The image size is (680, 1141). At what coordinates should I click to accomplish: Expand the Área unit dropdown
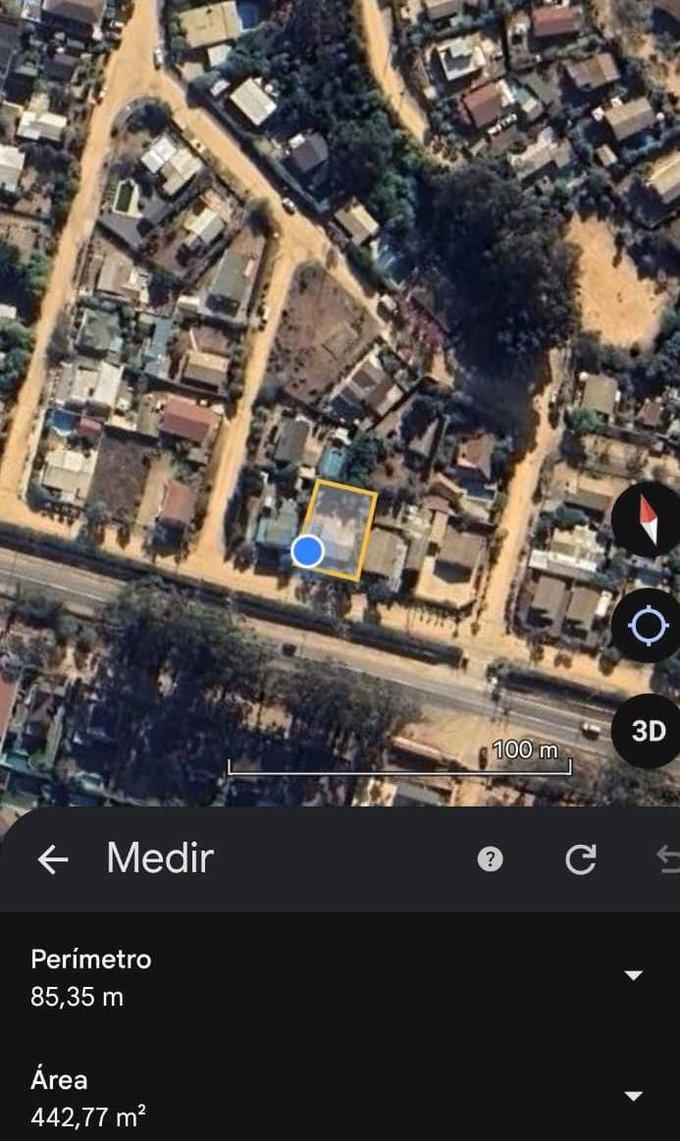(633, 1096)
